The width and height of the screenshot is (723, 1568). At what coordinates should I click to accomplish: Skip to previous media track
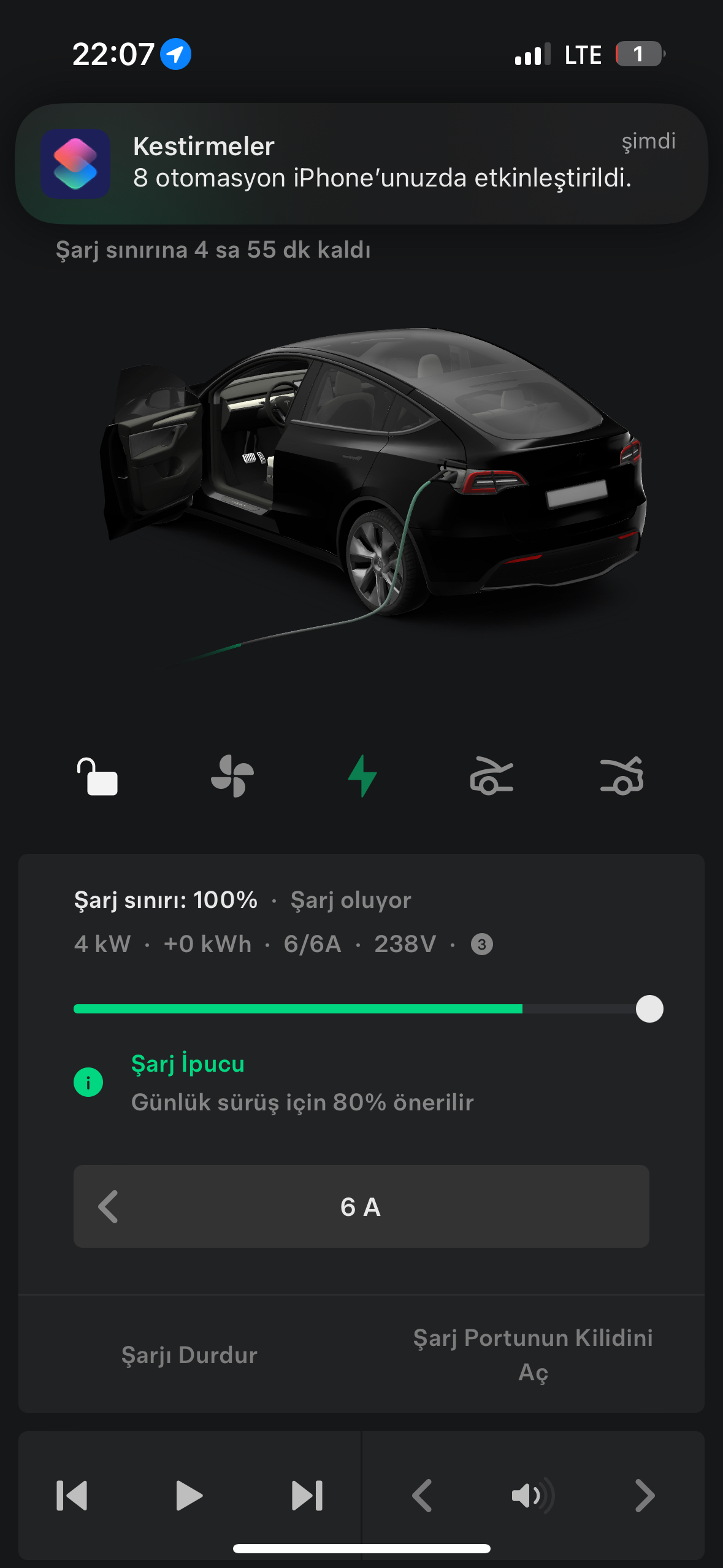coord(72,1496)
